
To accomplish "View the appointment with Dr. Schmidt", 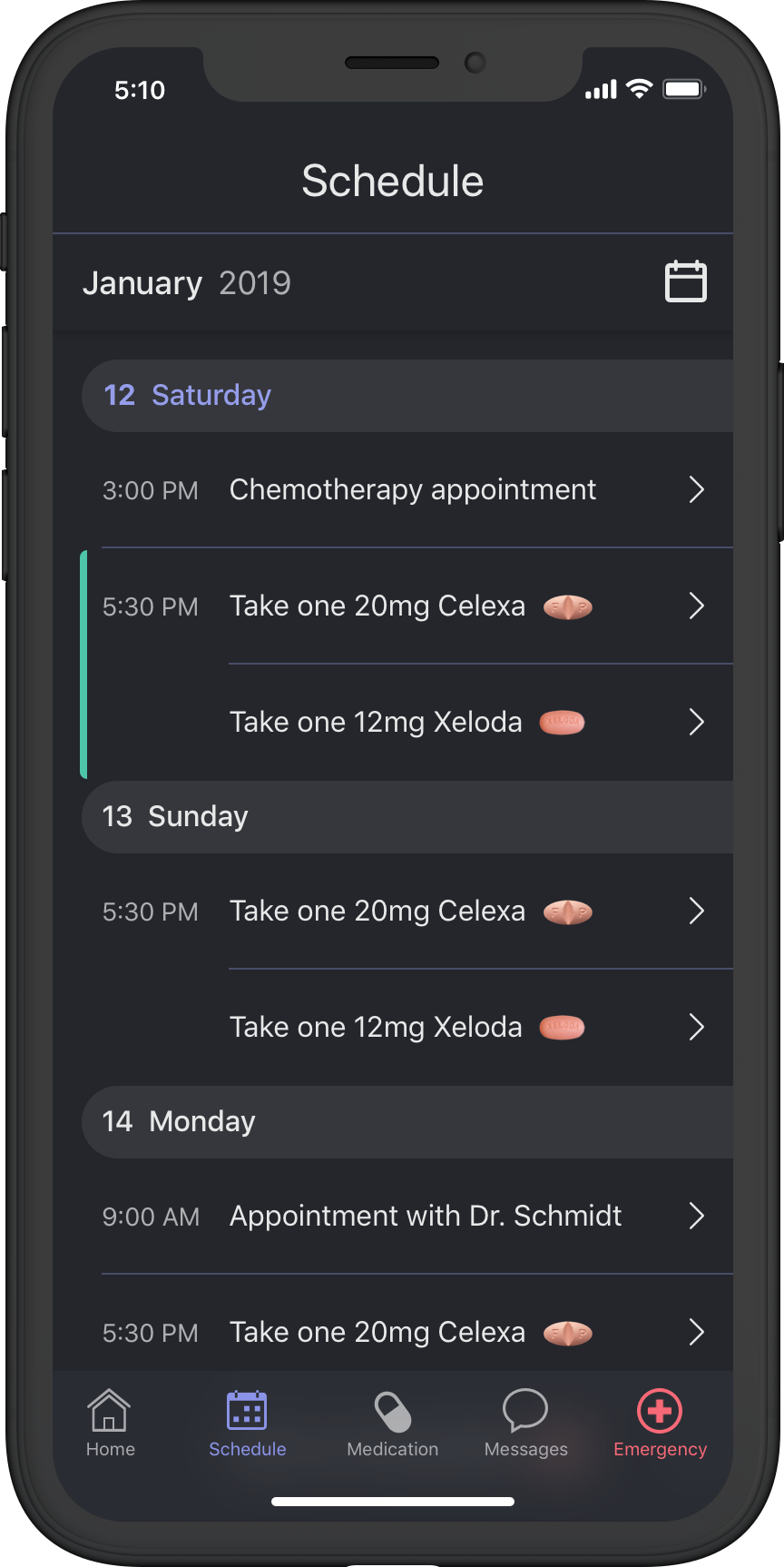I will (408, 1217).
